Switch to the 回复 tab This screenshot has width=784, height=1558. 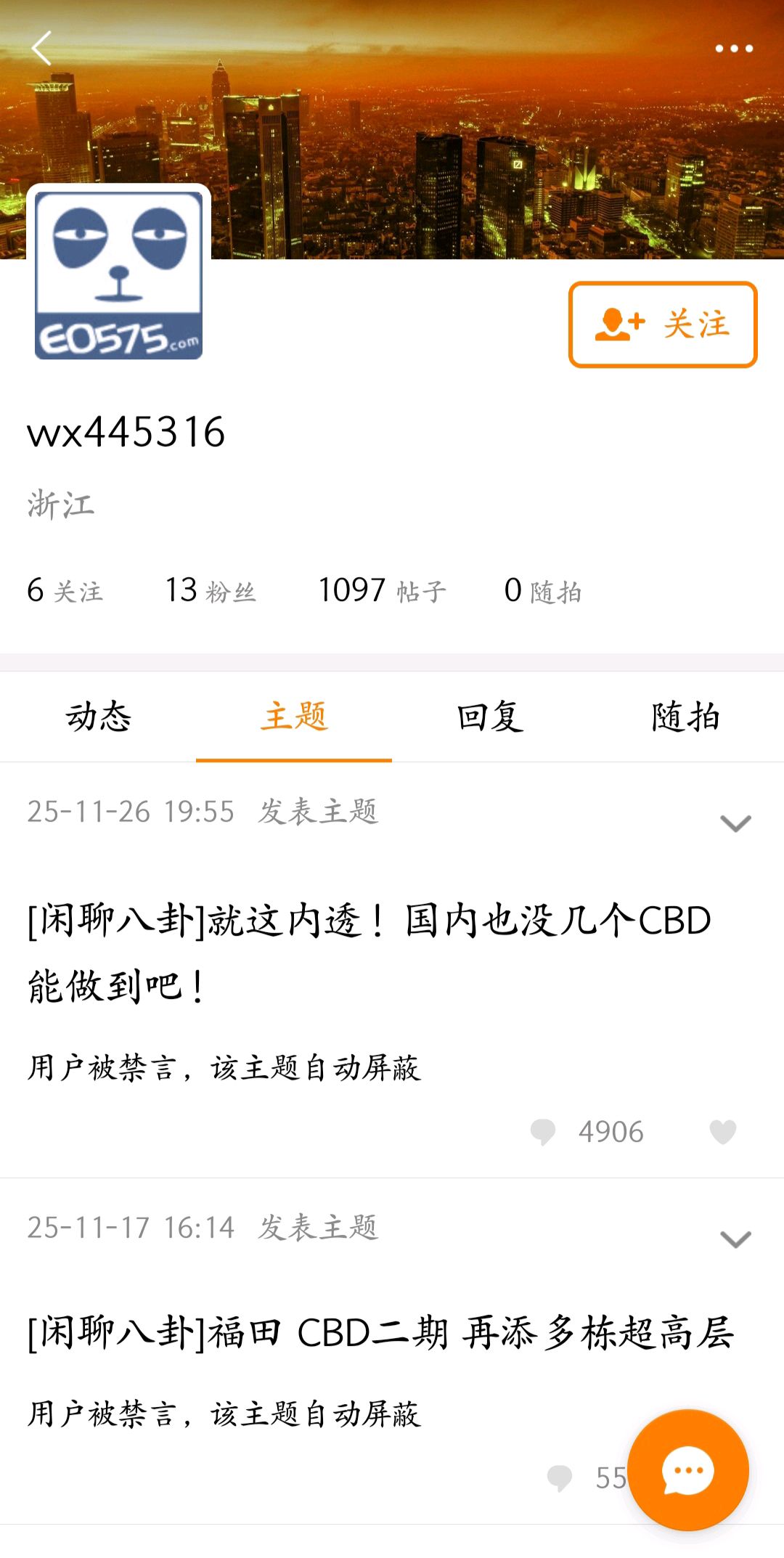click(490, 717)
